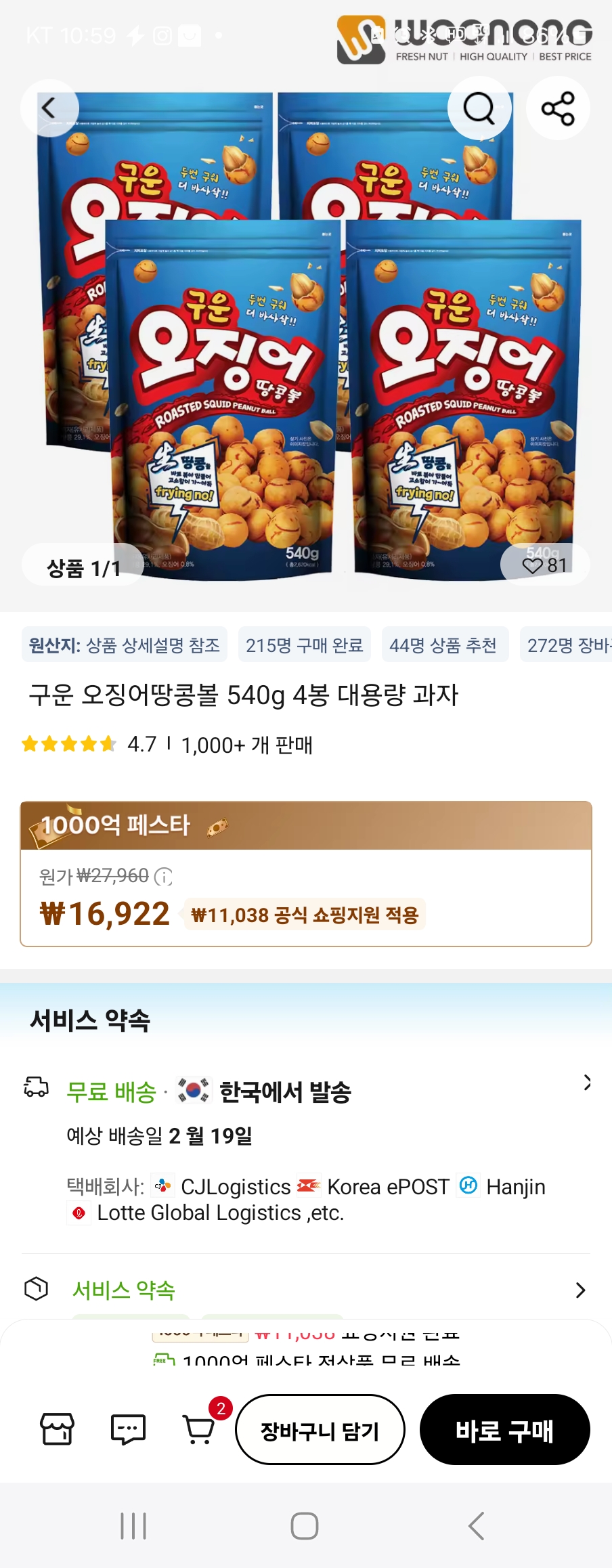Tap the 215명 구매 완료 chip
This screenshot has height=1568, width=612.
pos(305,645)
